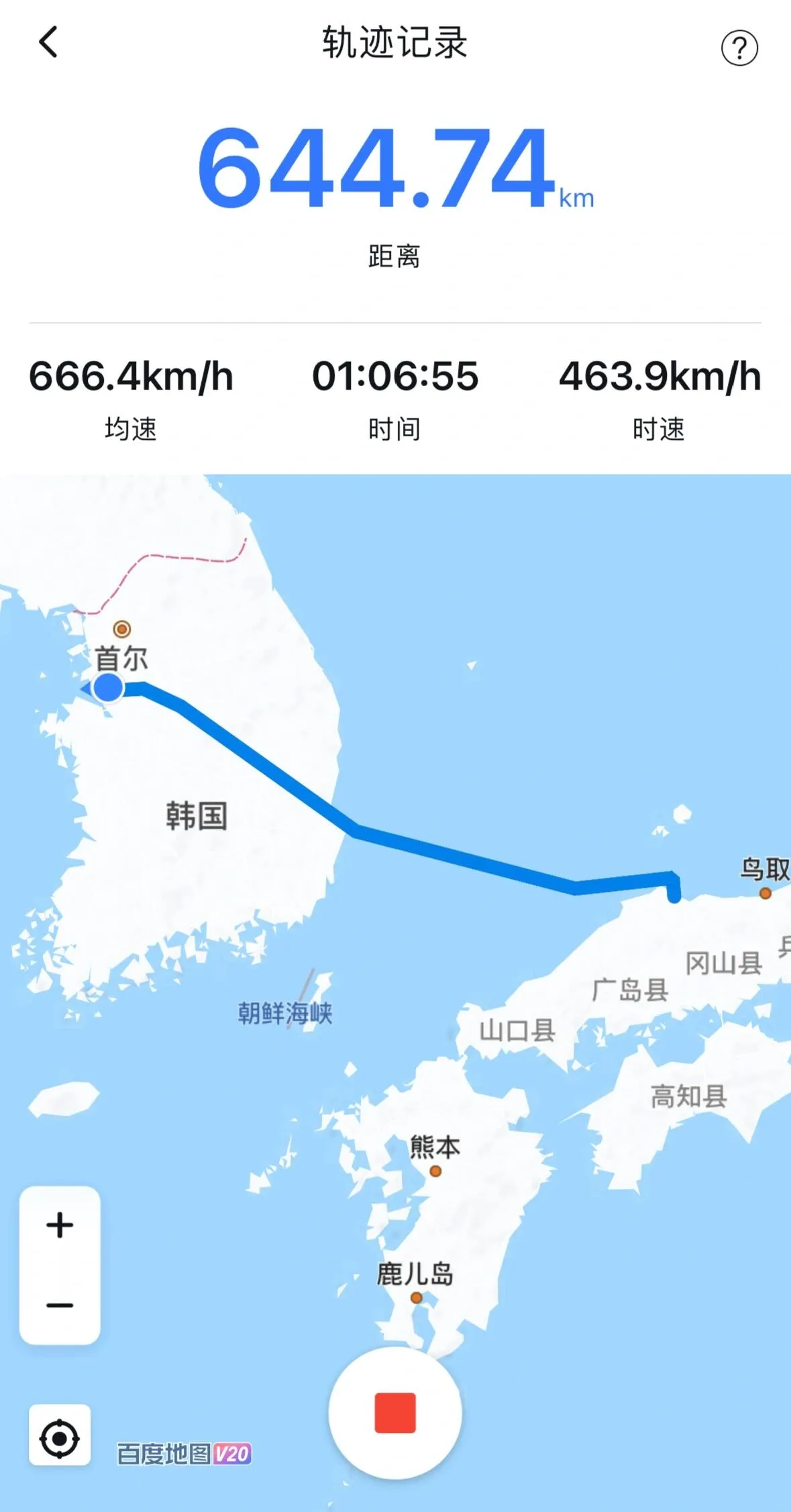The image size is (791, 1512).
Task: Recenter the map on current location
Action: [x=60, y=1438]
